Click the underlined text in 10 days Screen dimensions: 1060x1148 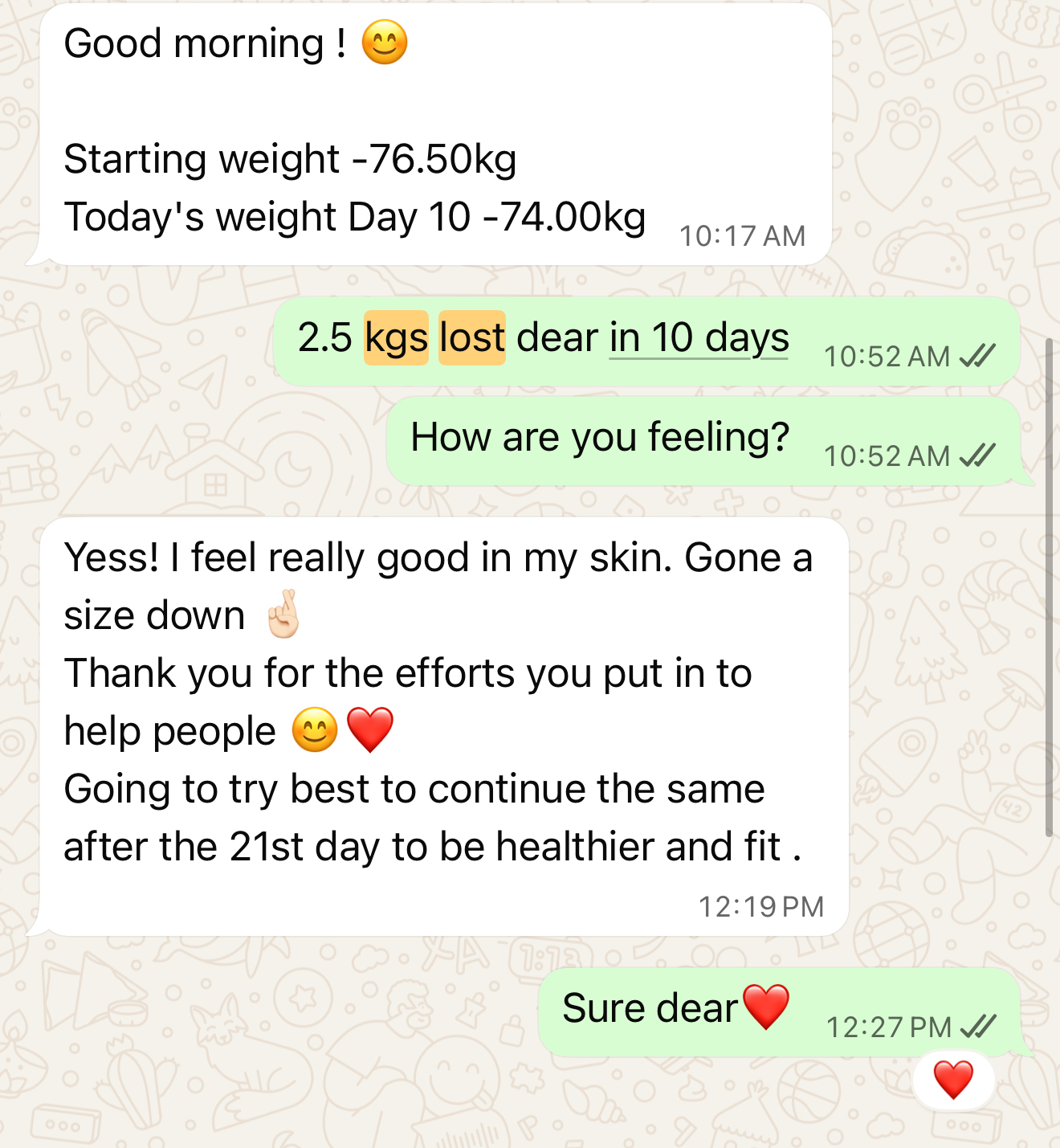click(x=699, y=337)
